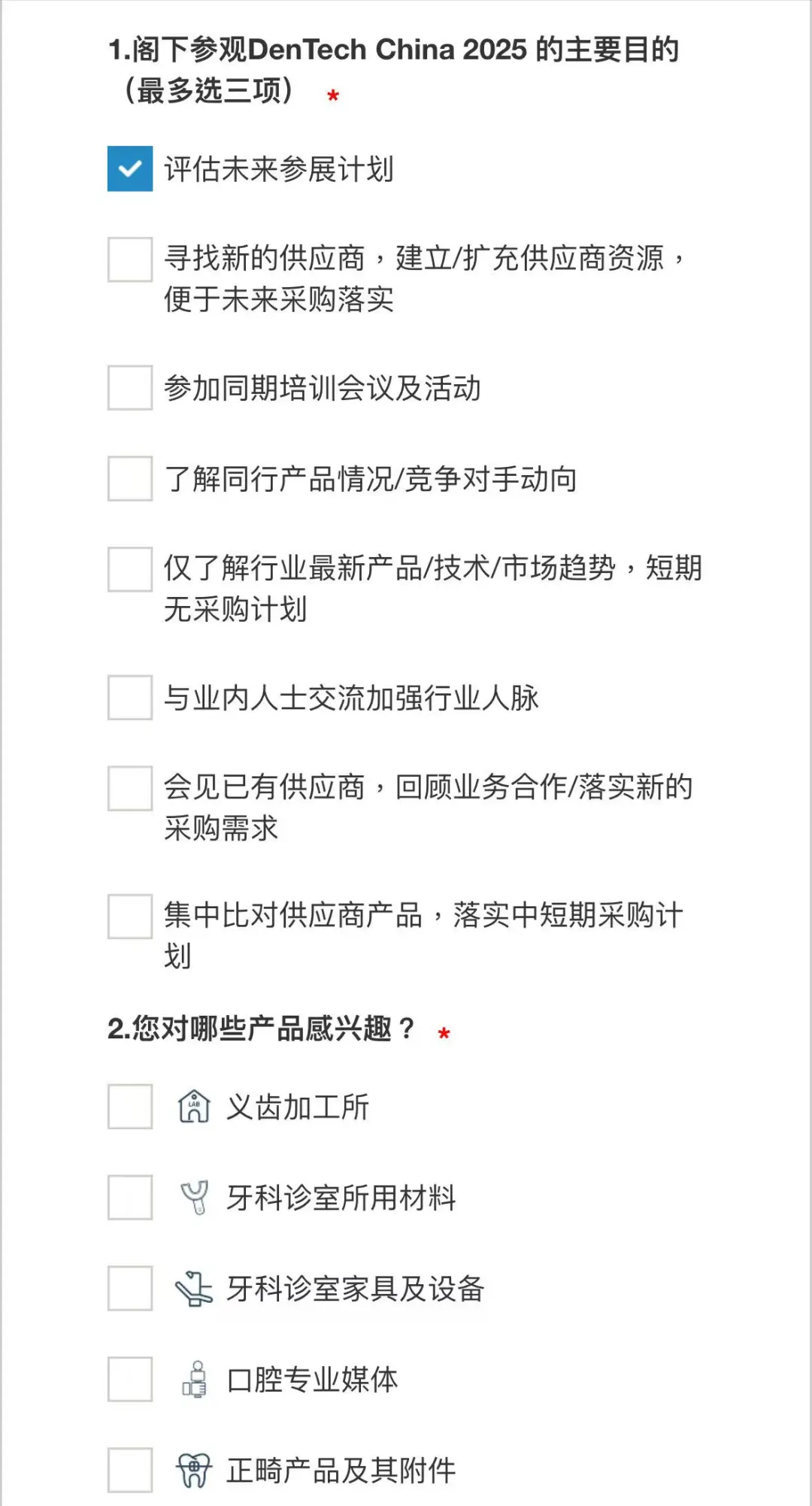
Task: Tick 了解同行产品情况/竞争对手动向
Action: tap(130, 478)
